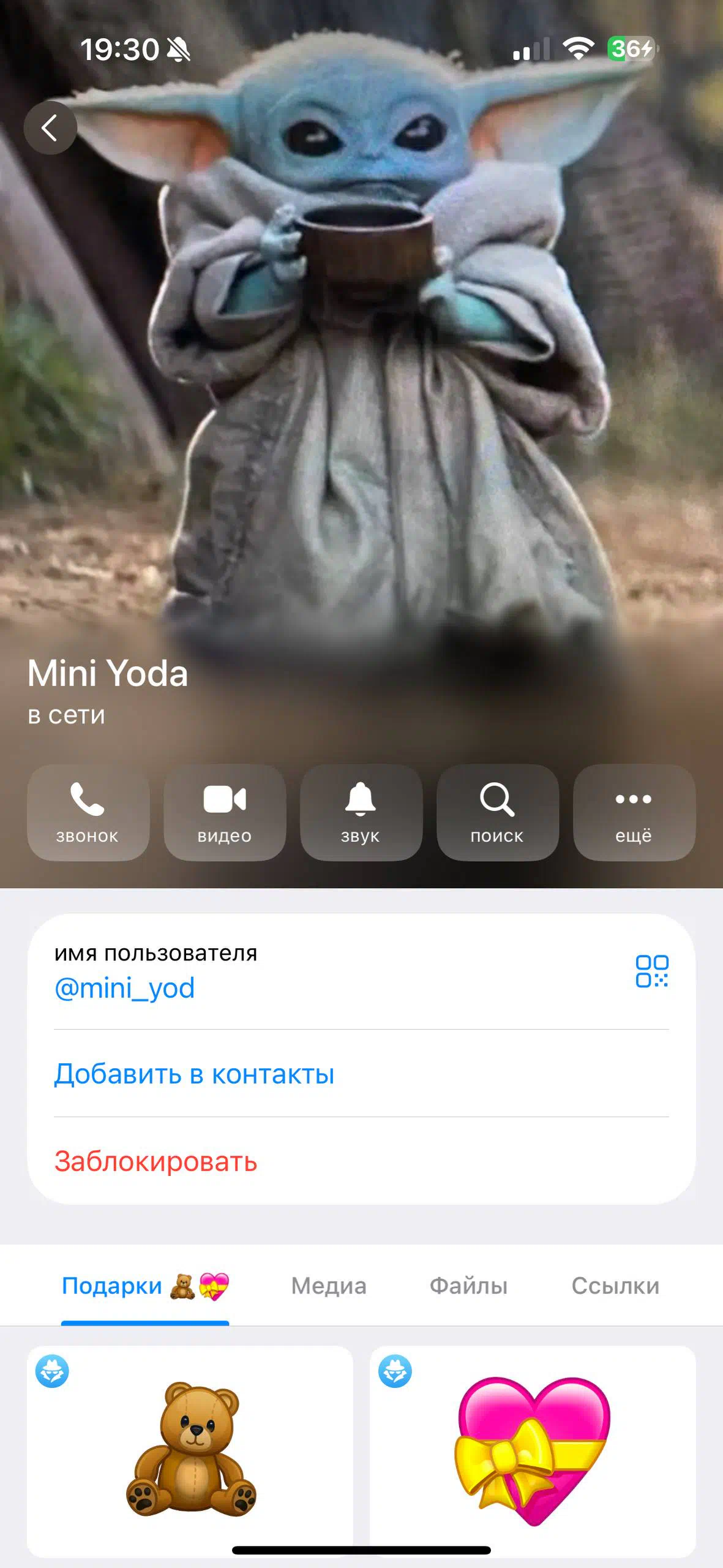Open the heart with ribbon gift

(x=533, y=1449)
